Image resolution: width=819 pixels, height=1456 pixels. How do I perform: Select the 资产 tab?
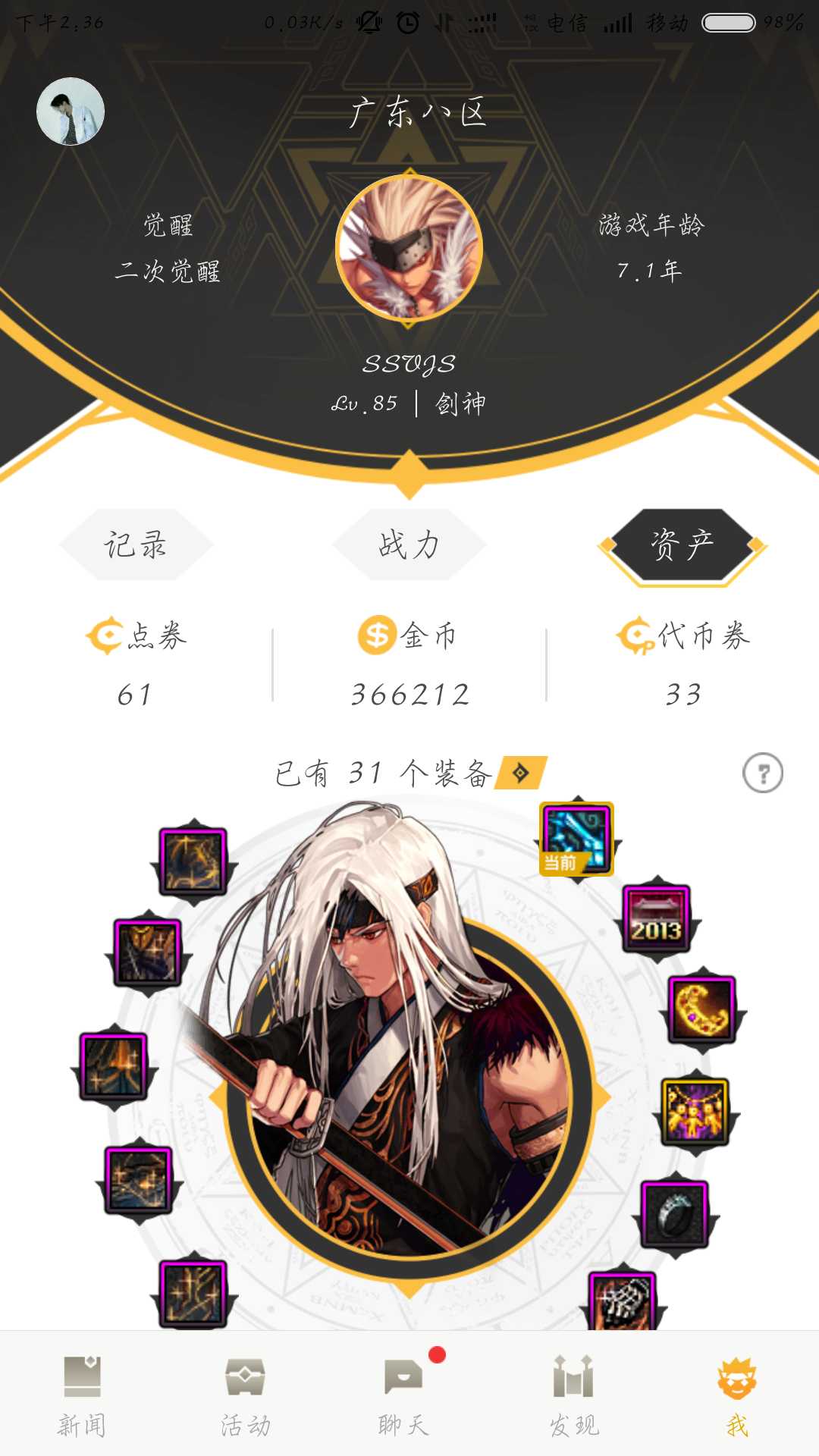coord(682,546)
